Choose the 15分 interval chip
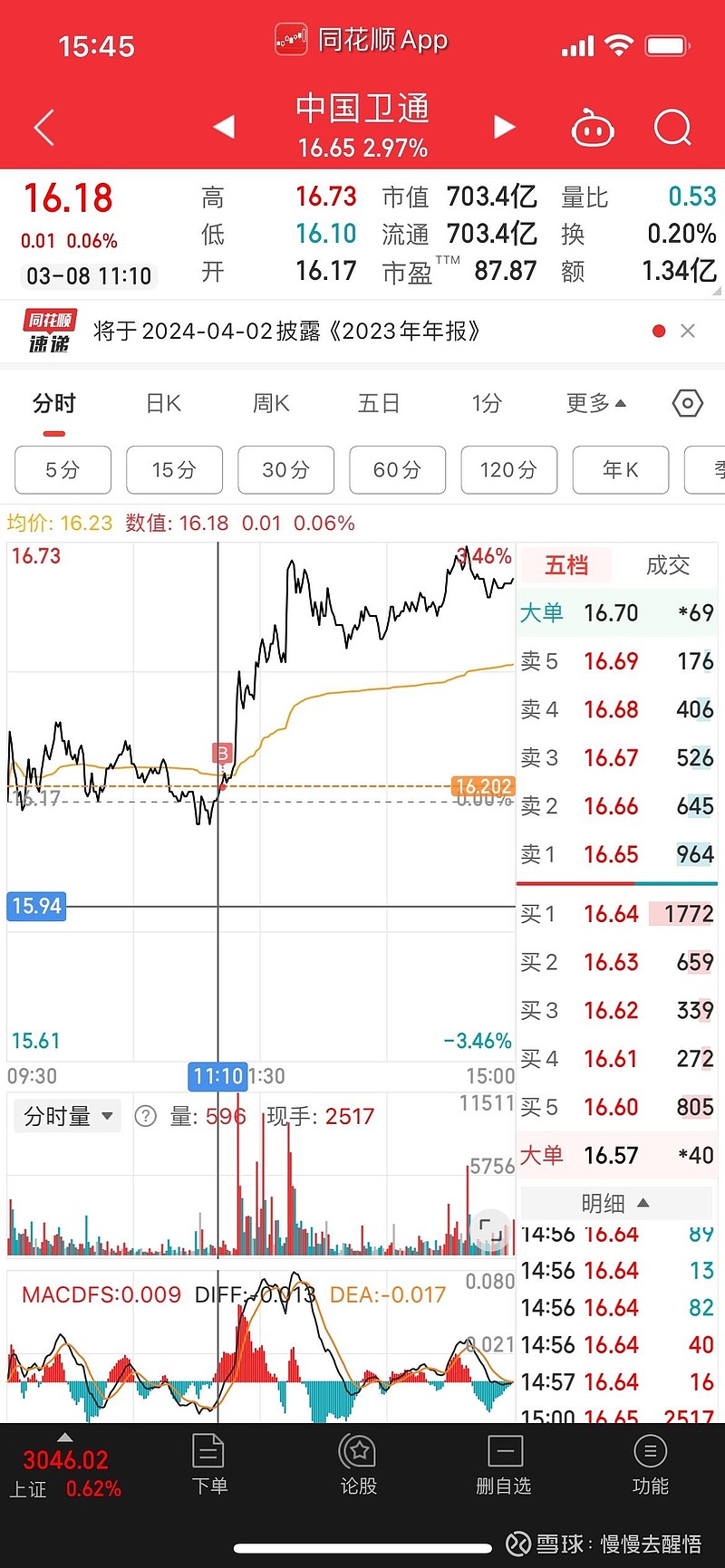The width and height of the screenshot is (725, 1568). (174, 470)
